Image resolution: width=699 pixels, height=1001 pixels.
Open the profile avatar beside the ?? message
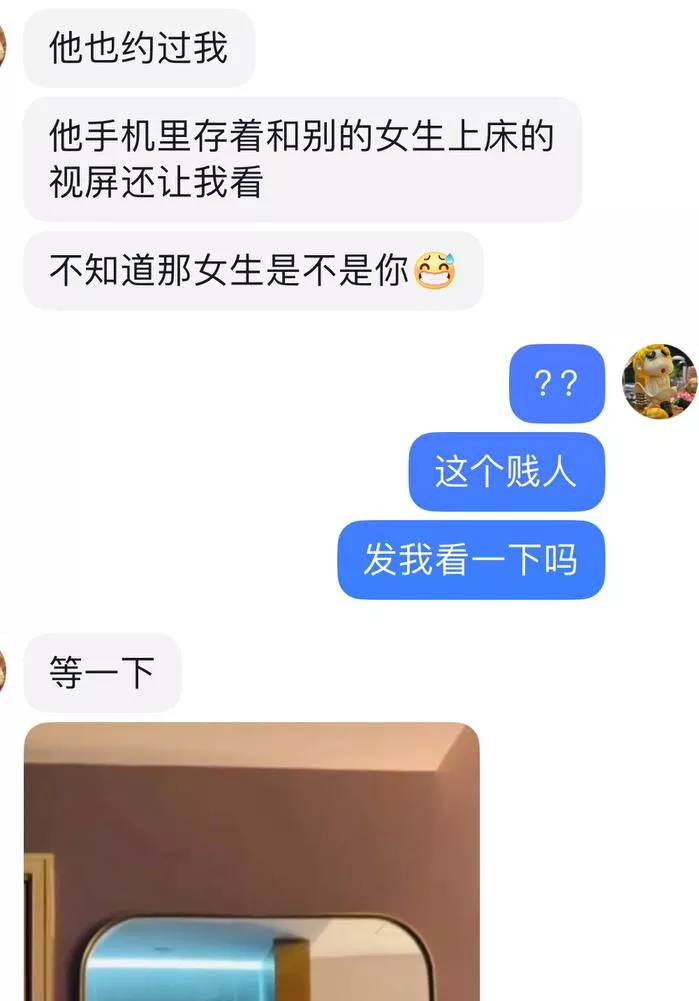coord(659,382)
